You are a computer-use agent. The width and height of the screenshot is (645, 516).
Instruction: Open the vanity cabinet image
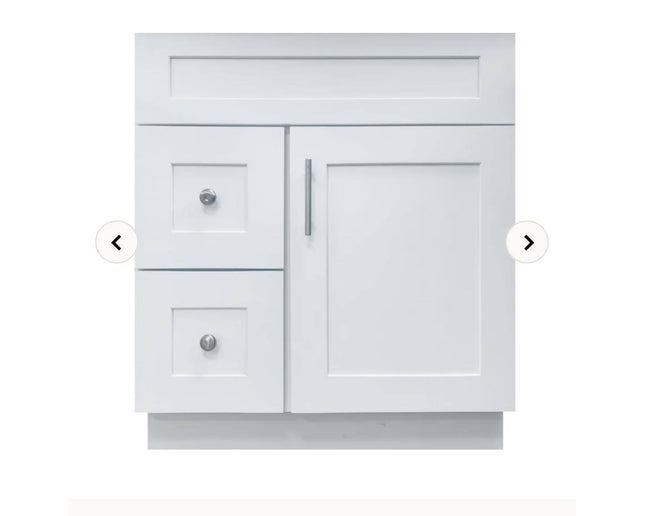(x=325, y=240)
